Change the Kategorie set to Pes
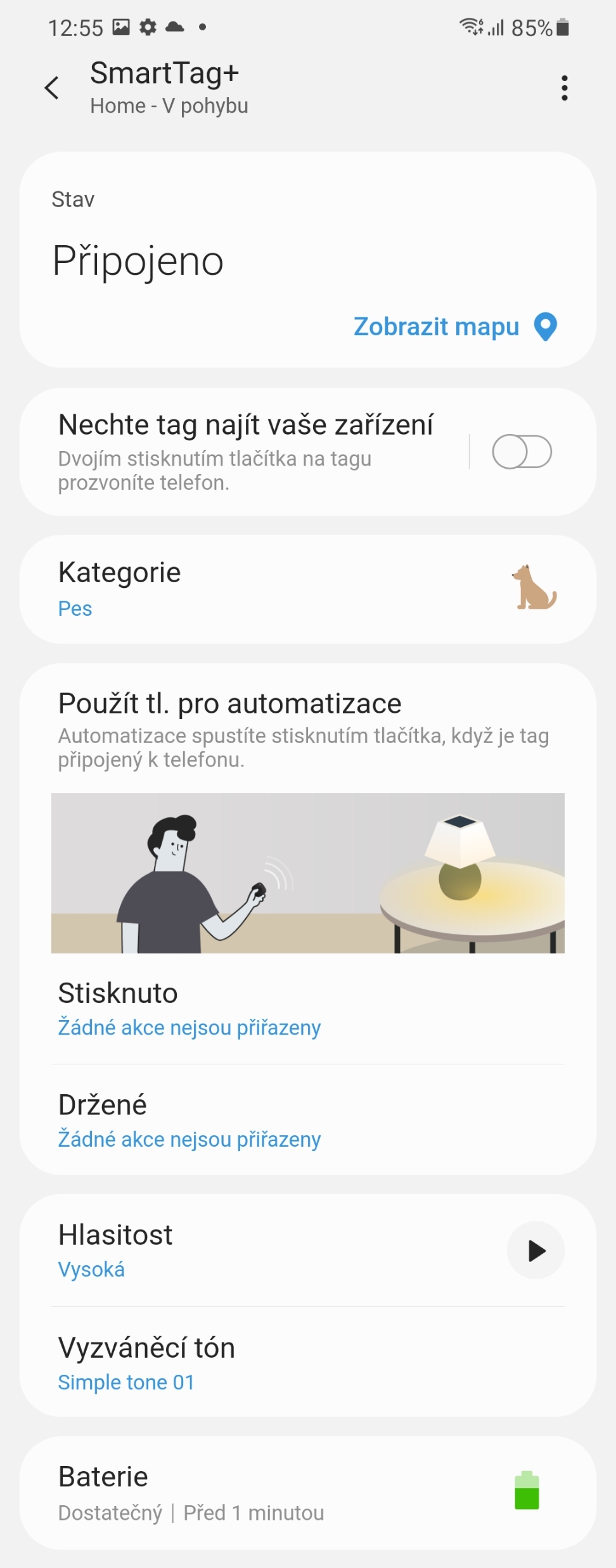 pyautogui.click(x=307, y=589)
